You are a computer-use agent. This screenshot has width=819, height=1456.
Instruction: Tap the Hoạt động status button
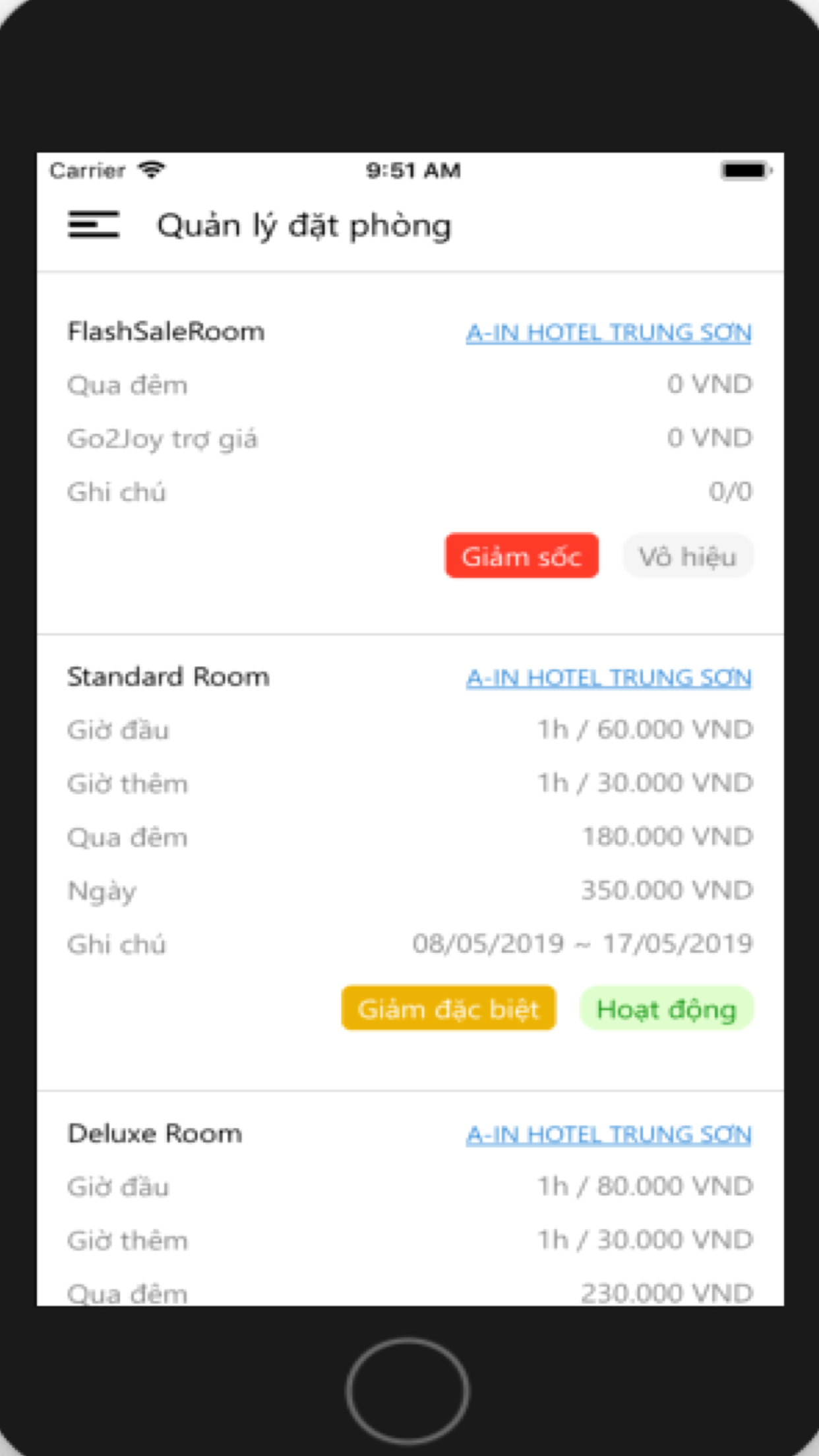click(666, 1008)
